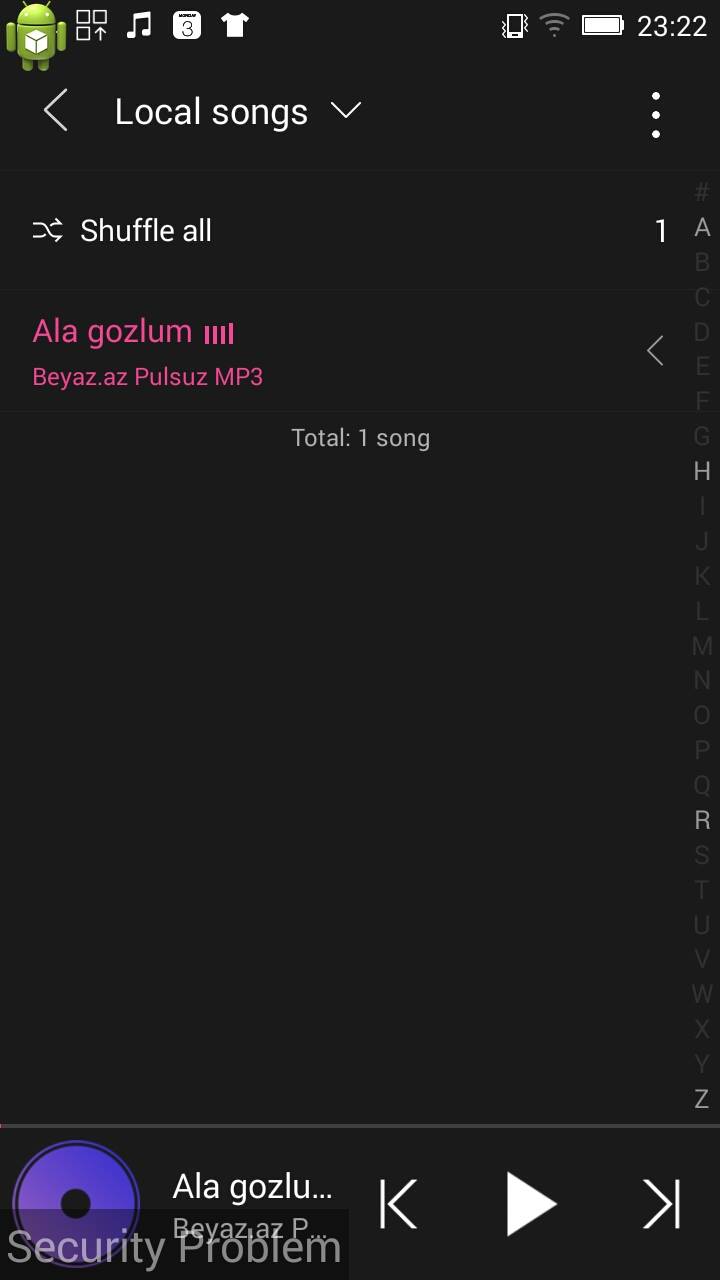
Task: Jump to letter H in index
Action: (x=702, y=471)
